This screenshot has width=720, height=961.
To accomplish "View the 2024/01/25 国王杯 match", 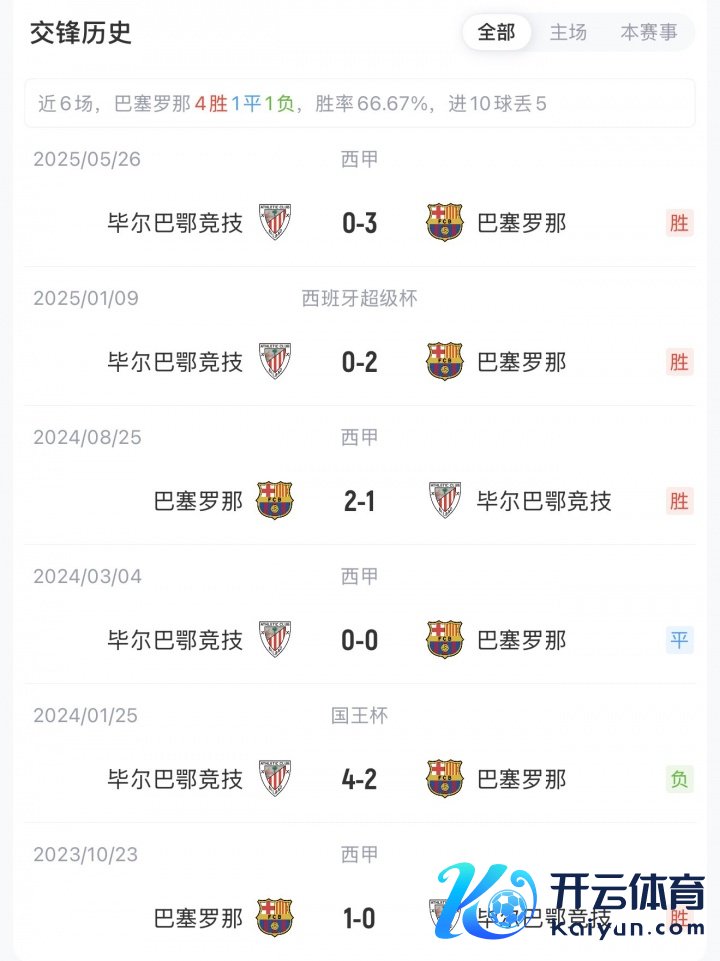I will (x=360, y=778).
